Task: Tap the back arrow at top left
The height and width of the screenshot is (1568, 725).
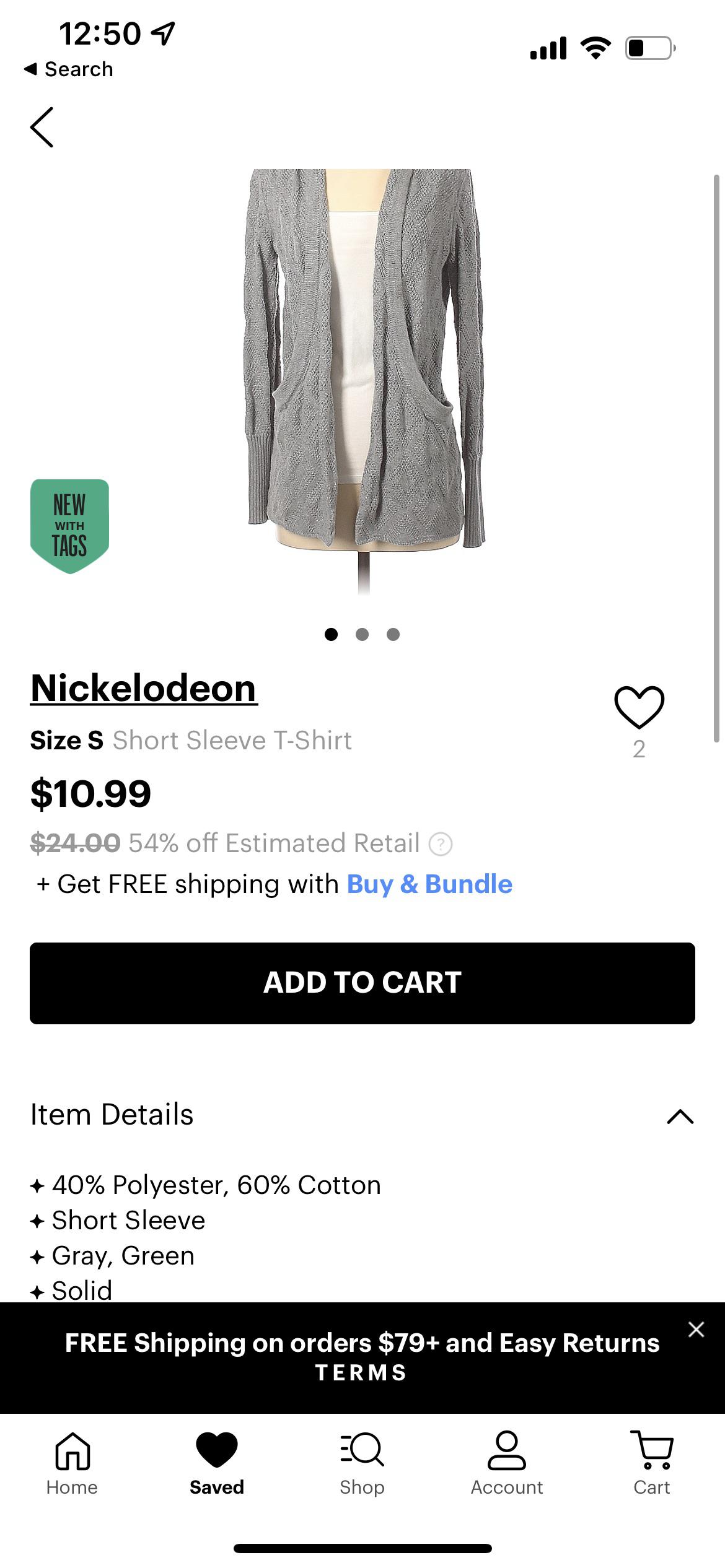Action: tap(42, 126)
